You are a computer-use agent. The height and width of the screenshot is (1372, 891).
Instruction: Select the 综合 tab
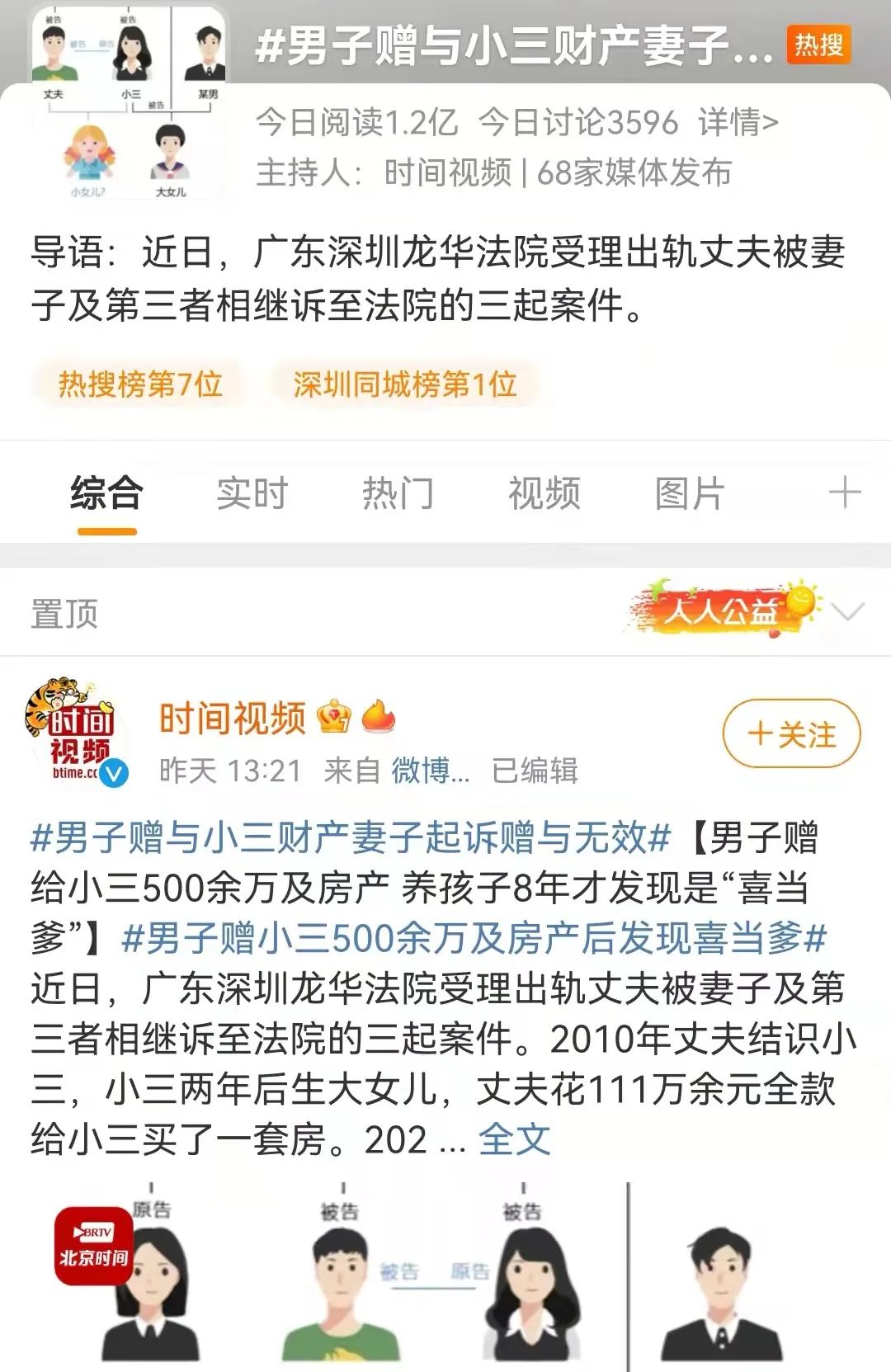[x=106, y=494]
